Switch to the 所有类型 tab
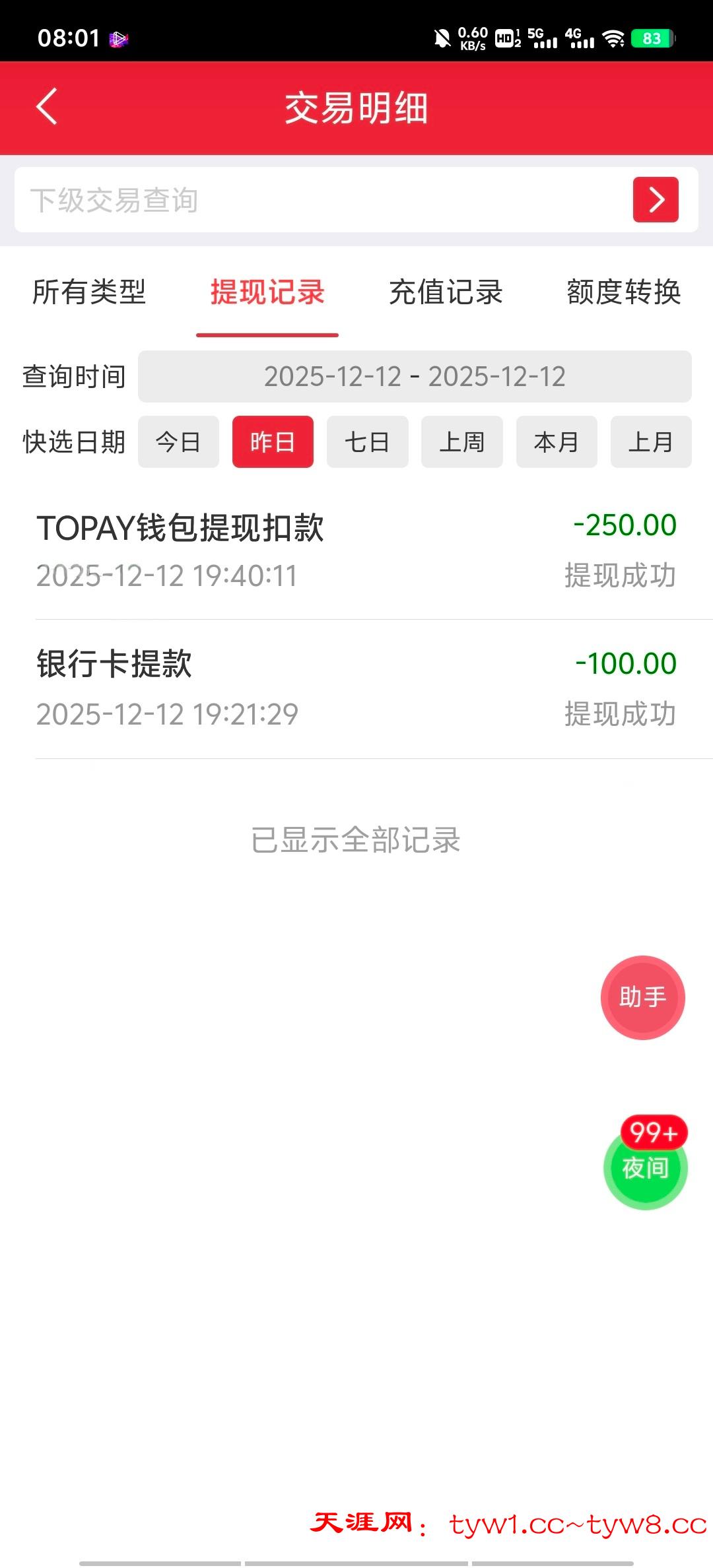The height and width of the screenshot is (1568, 713). click(89, 292)
